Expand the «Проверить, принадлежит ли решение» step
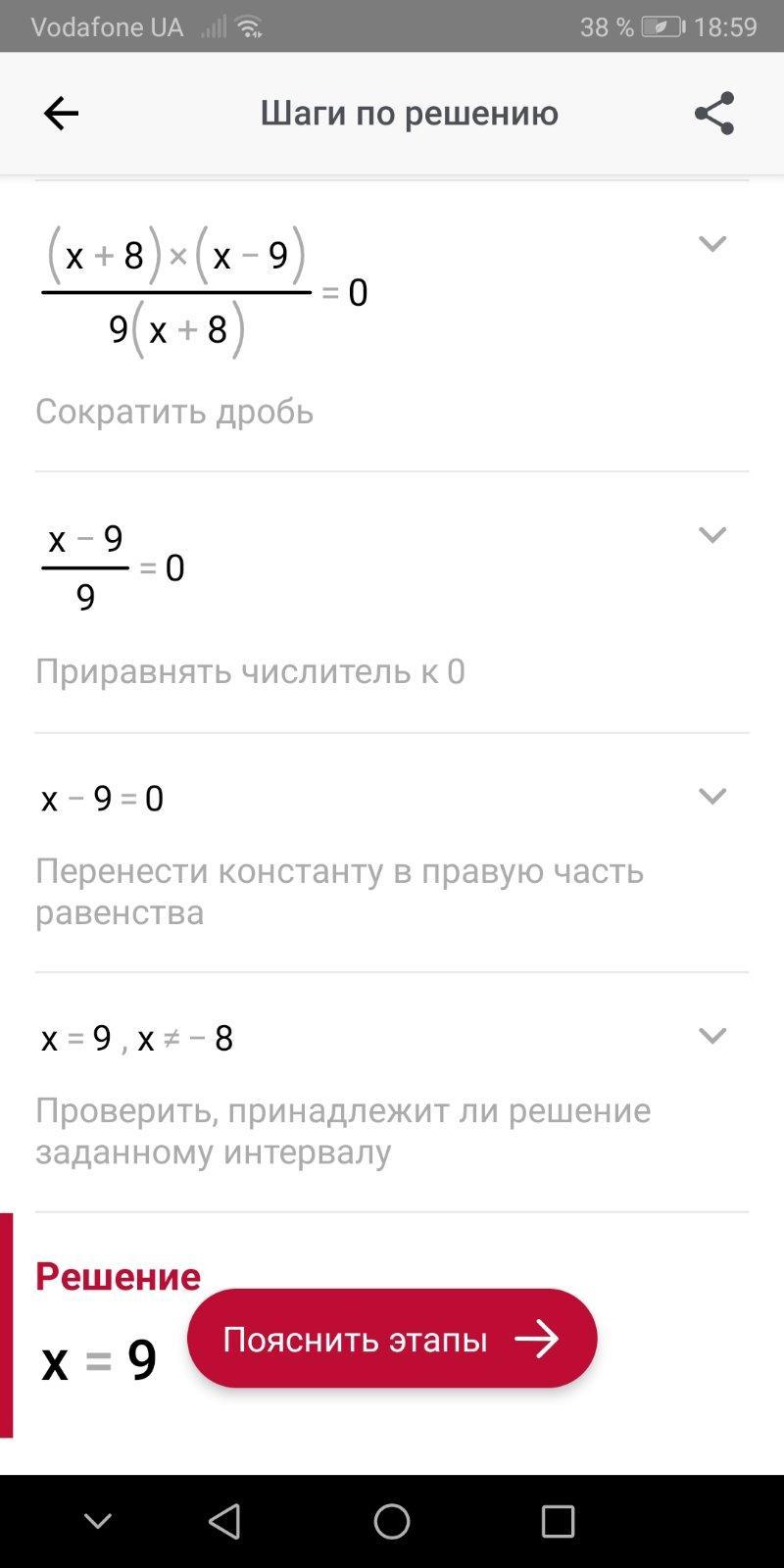 pos(712,1036)
